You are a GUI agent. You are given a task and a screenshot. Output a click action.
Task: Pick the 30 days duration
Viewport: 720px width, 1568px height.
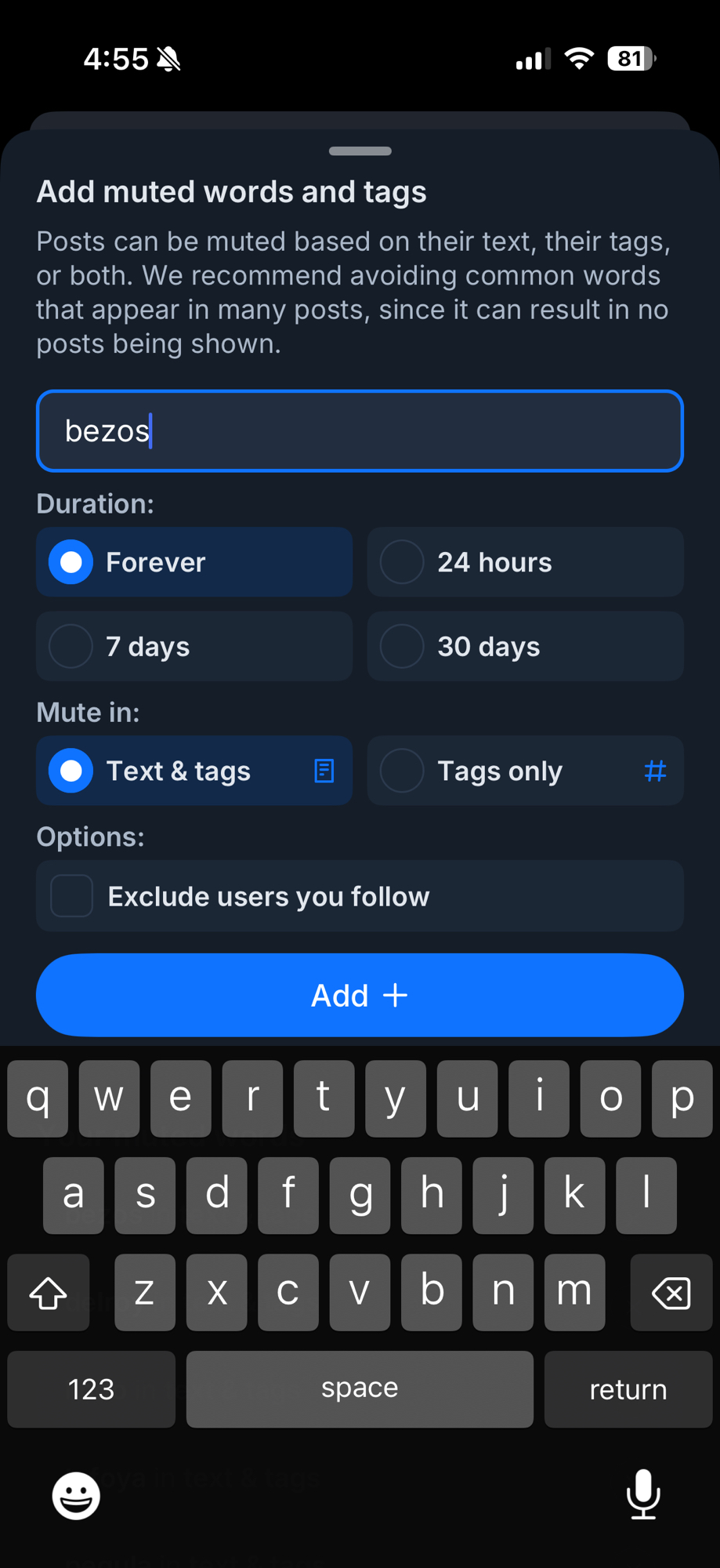[525, 647]
